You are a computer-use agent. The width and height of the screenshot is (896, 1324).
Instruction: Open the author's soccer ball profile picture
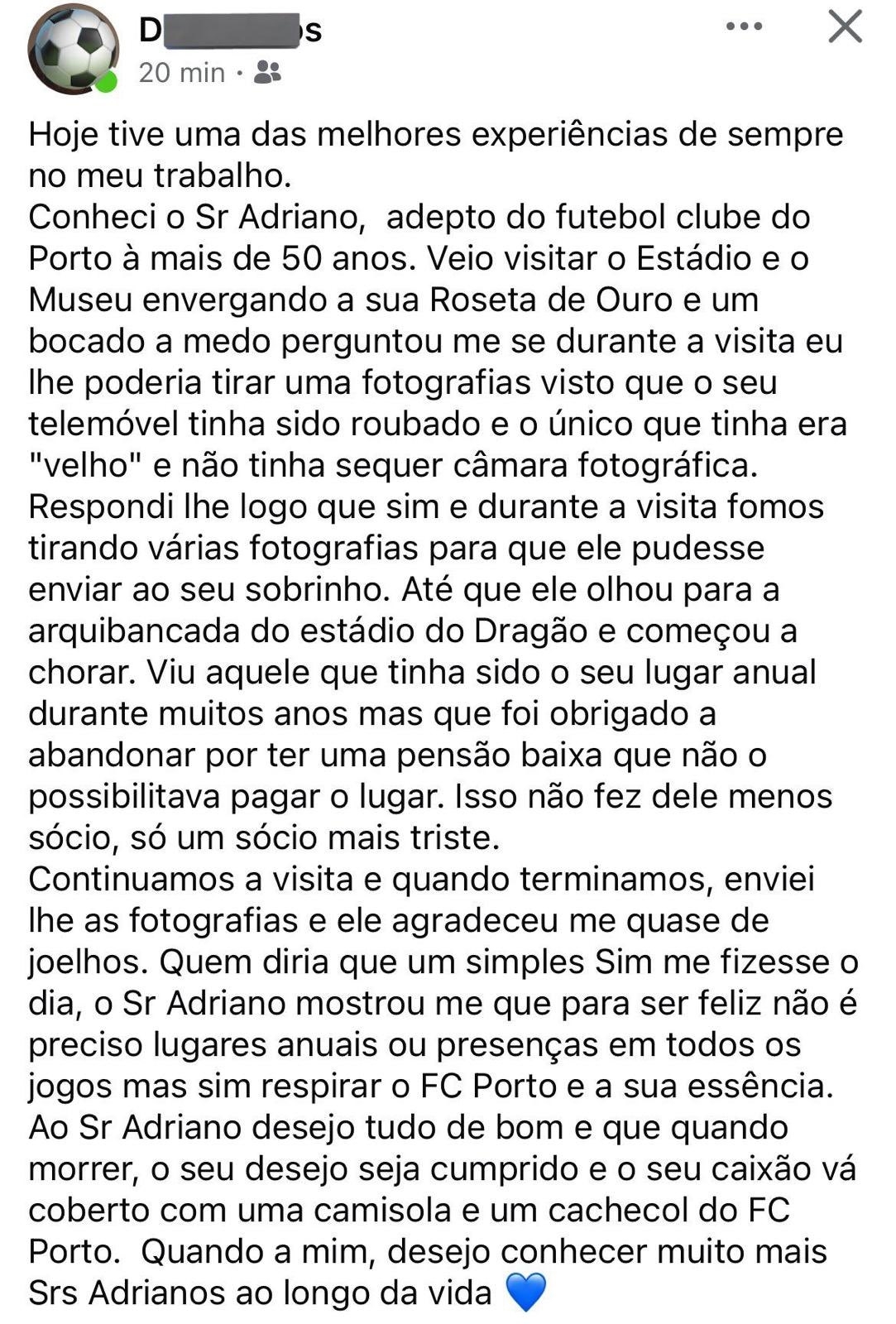[x=73, y=50]
